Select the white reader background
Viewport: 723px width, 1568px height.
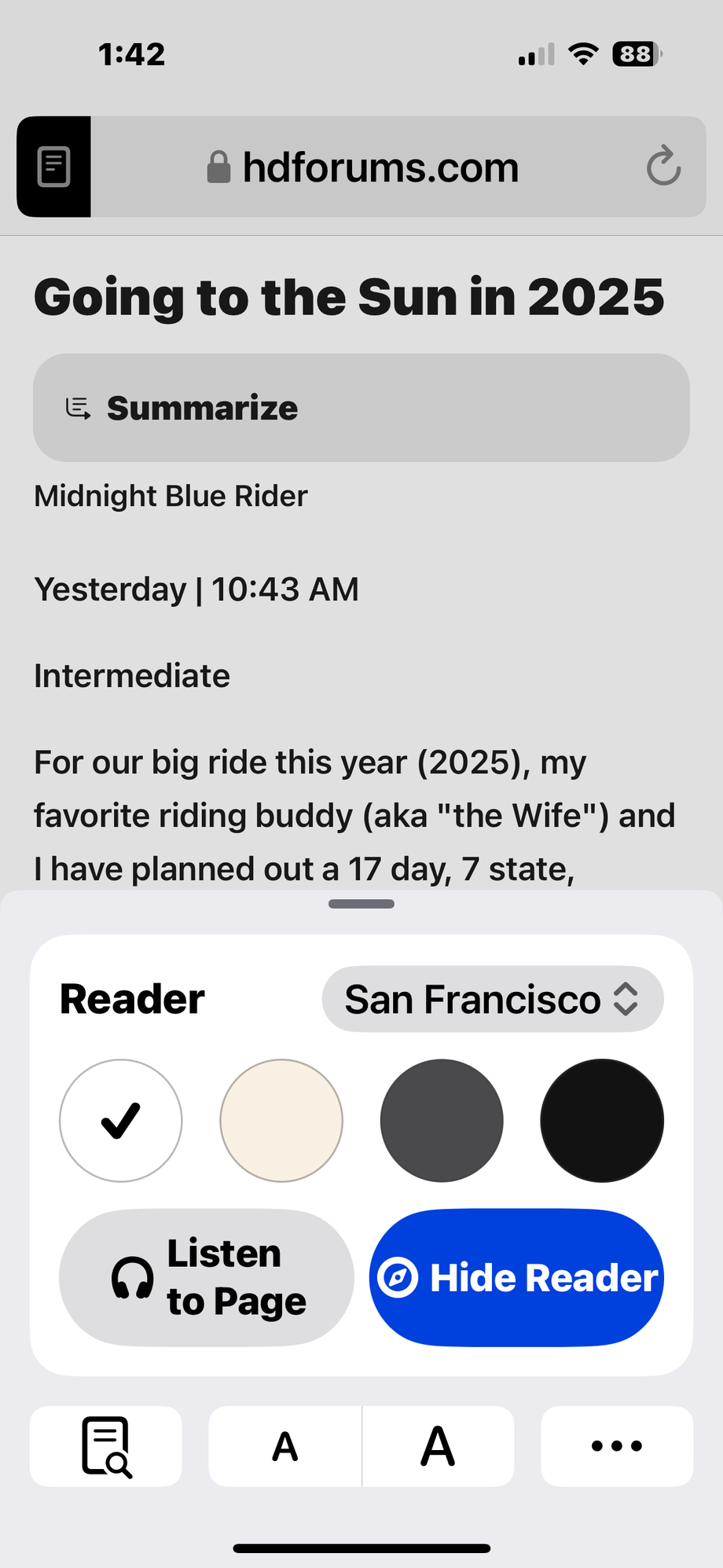[x=121, y=1120]
